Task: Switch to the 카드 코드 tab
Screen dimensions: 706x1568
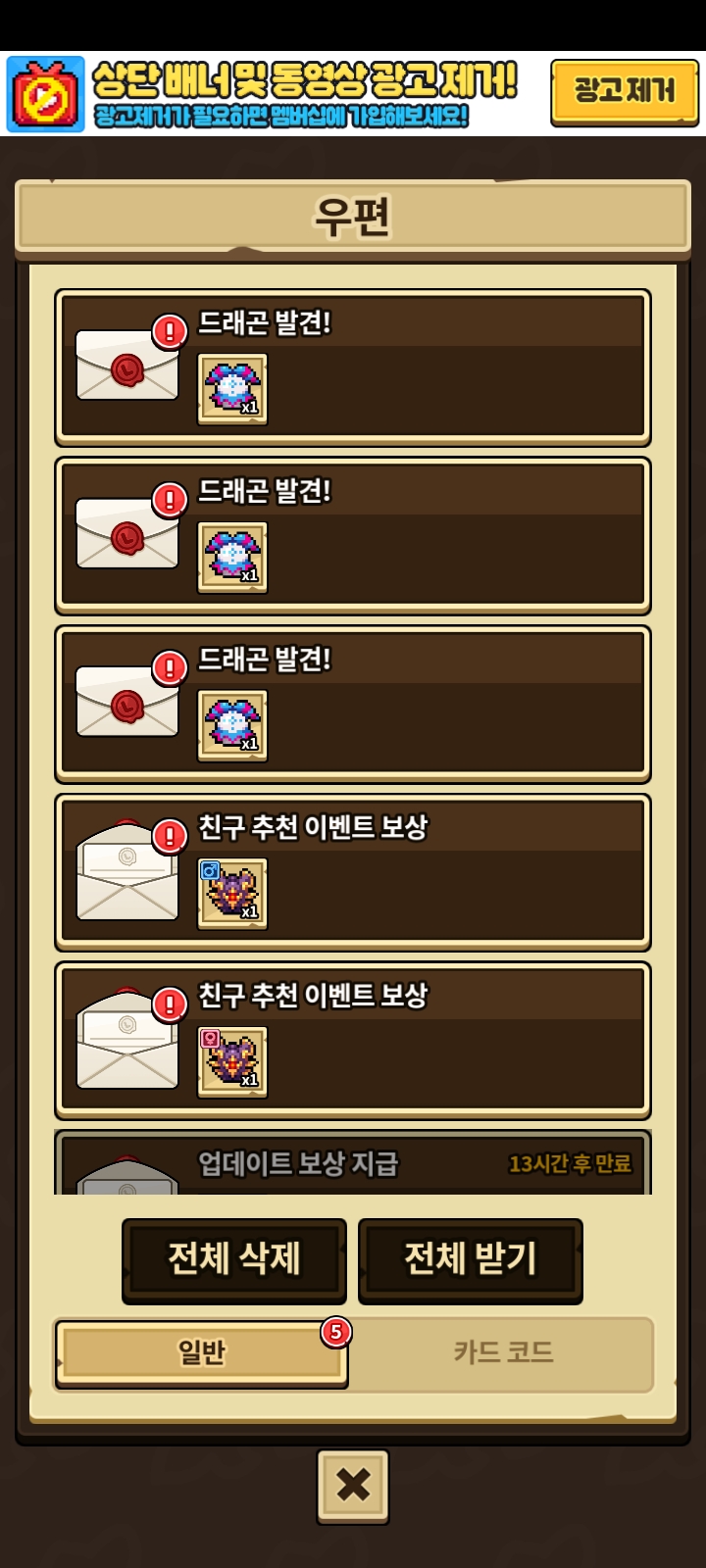Action: 503,1353
